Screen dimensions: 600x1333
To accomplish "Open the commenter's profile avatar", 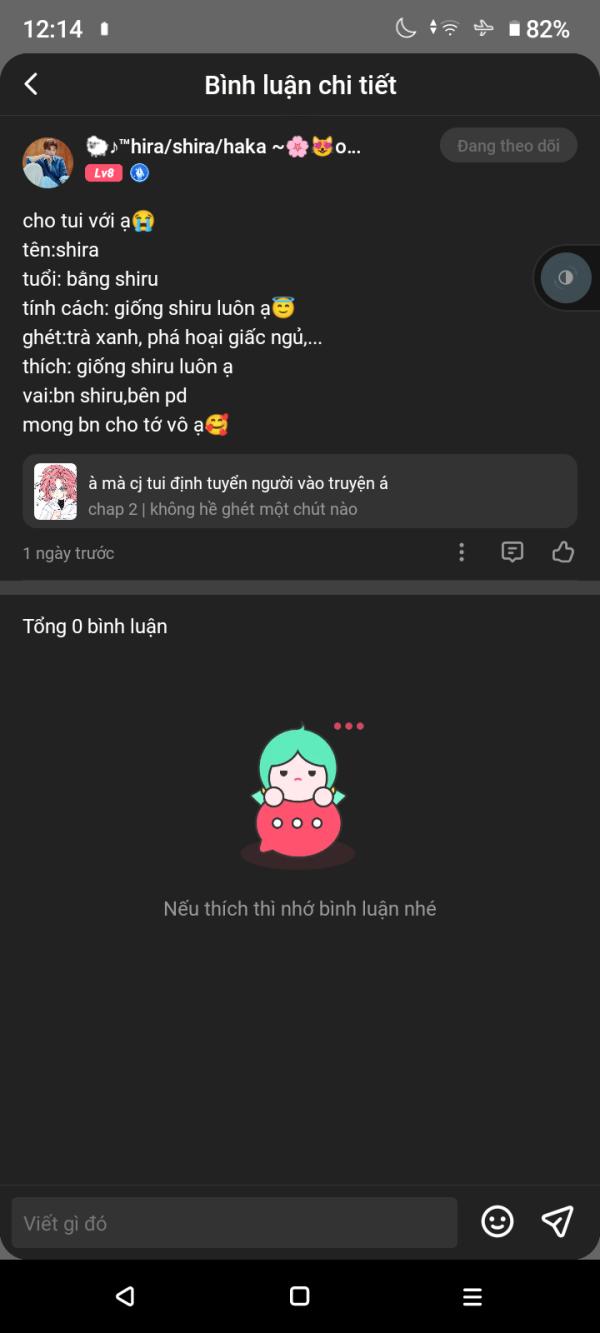I will coord(48,162).
